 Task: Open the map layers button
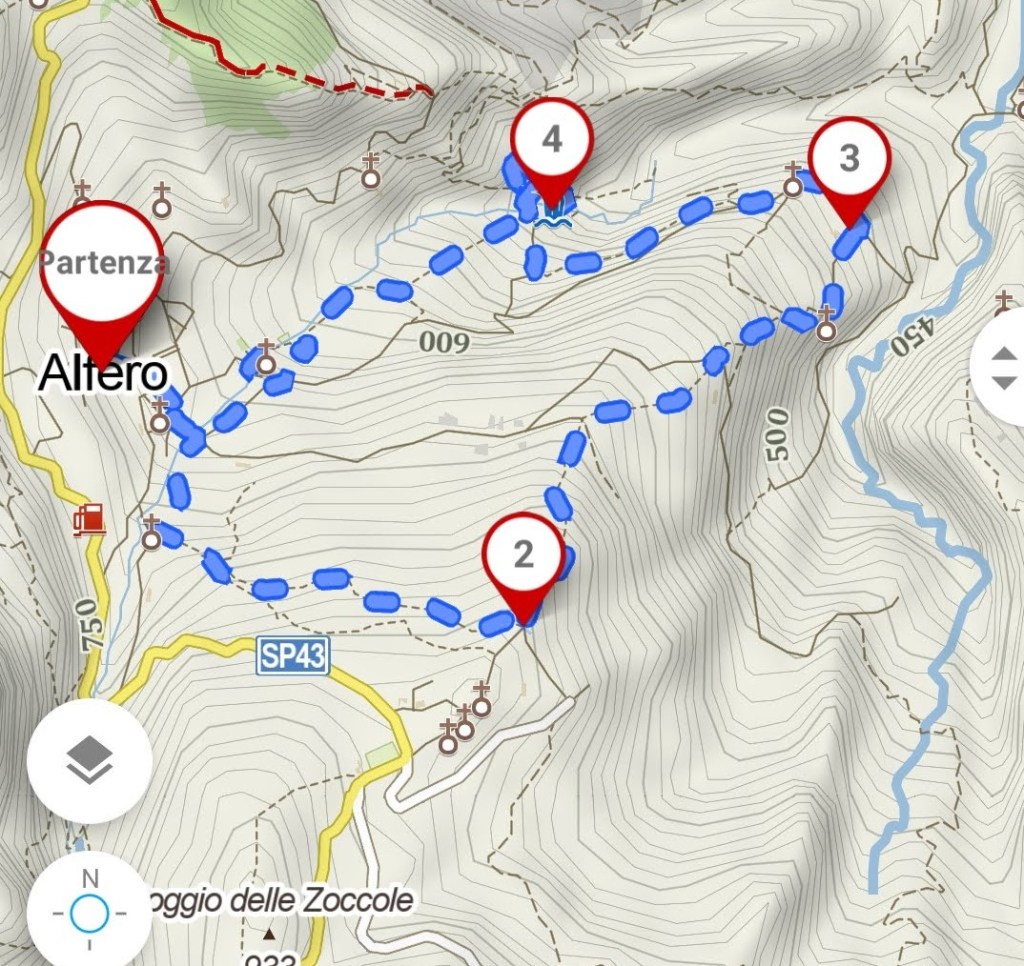(89, 760)
